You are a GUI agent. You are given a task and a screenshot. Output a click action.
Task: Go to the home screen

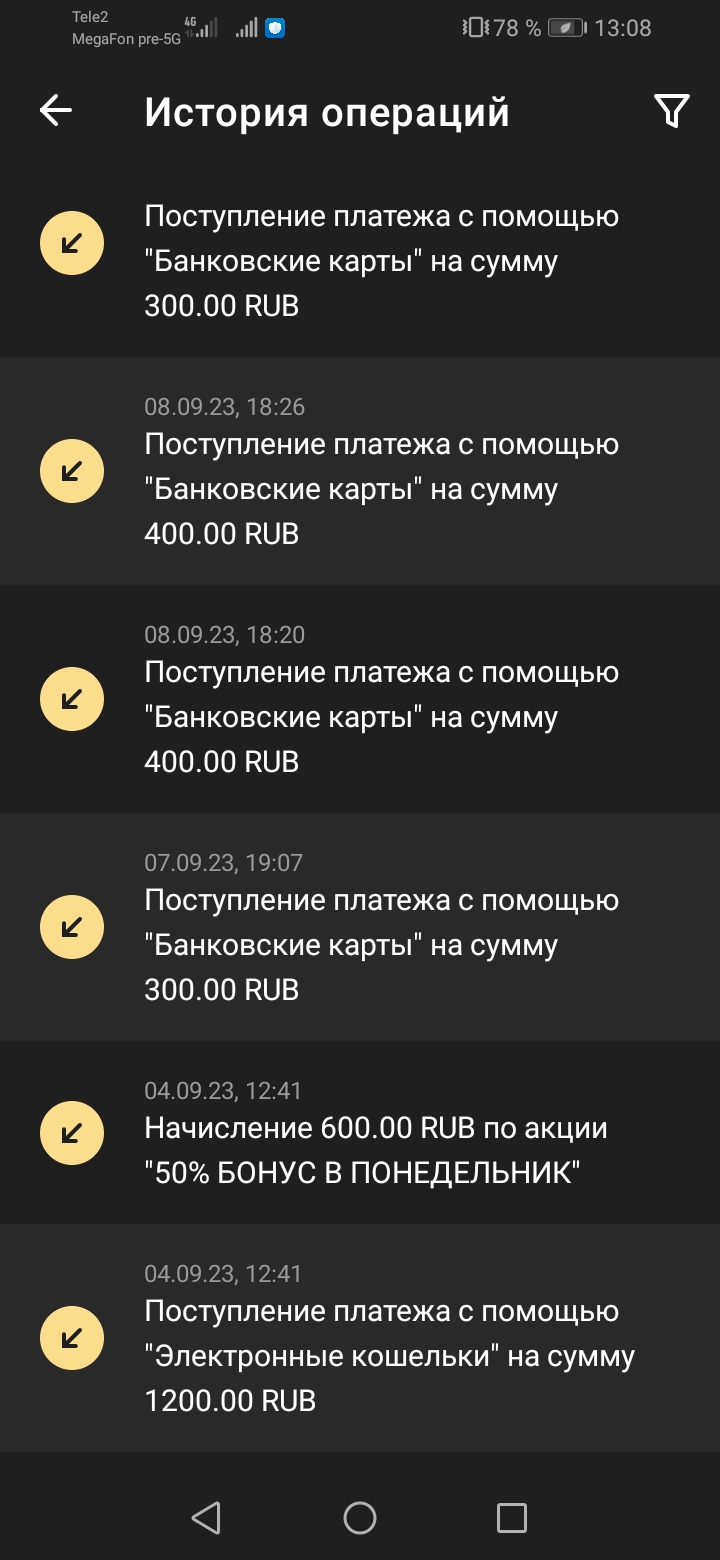tap(360, 1517)
